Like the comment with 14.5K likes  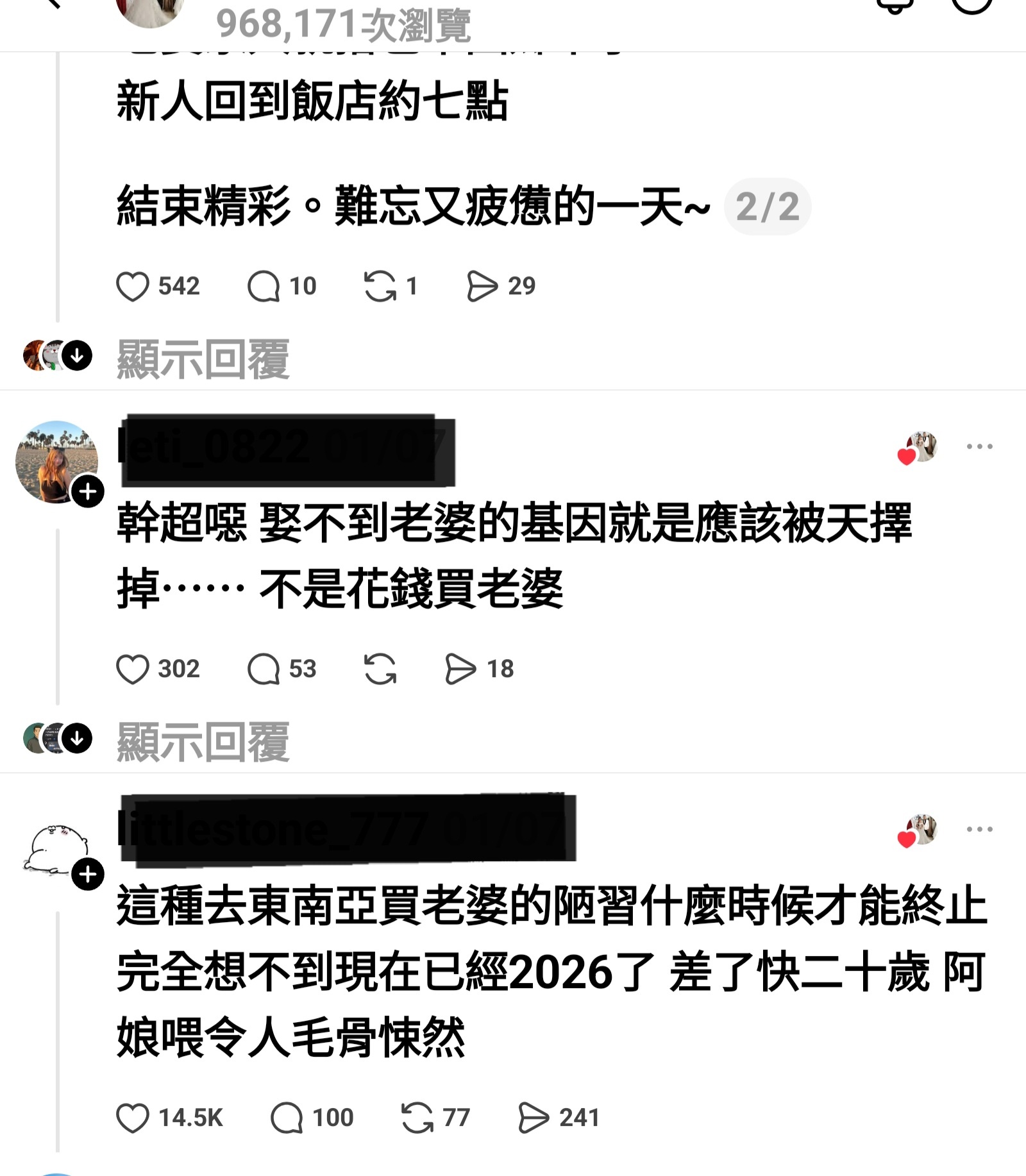tap(133, 1118)
